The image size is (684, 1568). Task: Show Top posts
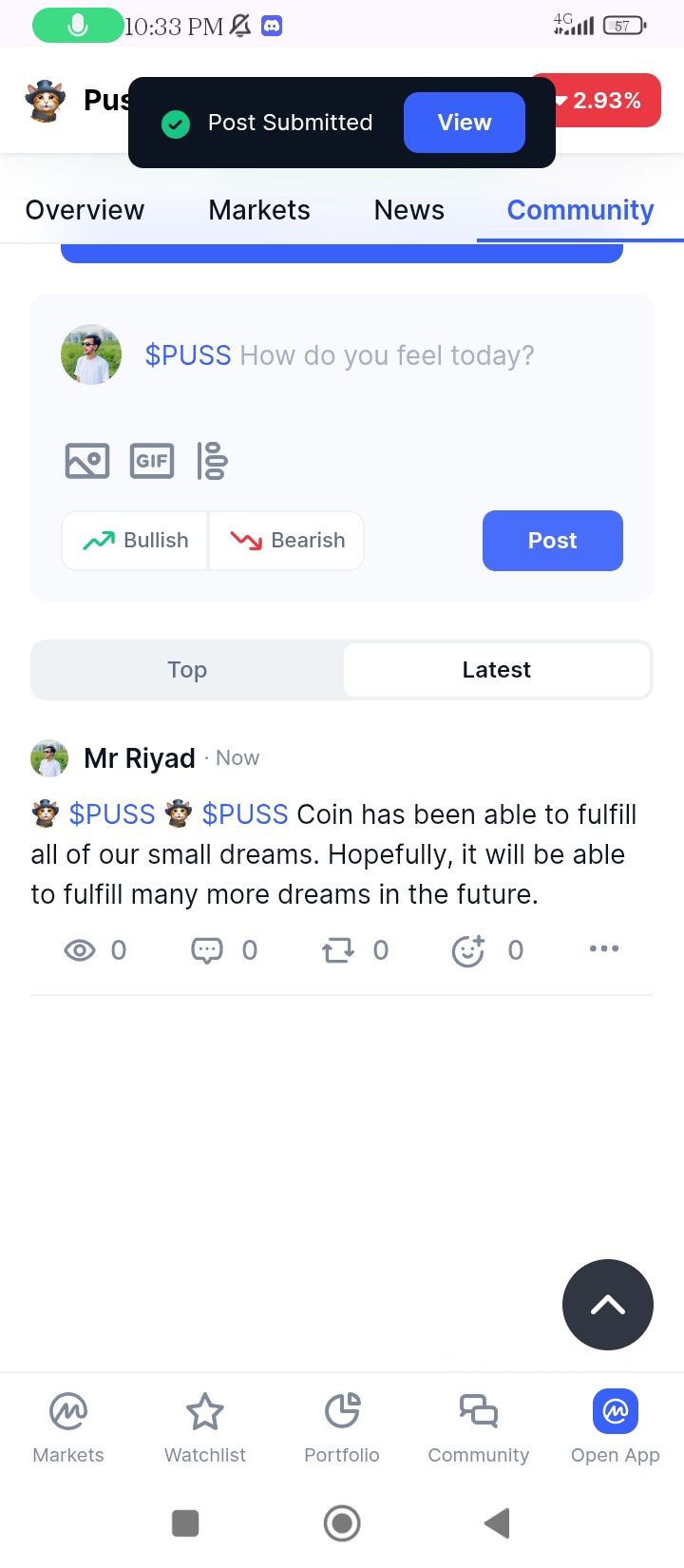pyautogui.click(x=187, y=670)
